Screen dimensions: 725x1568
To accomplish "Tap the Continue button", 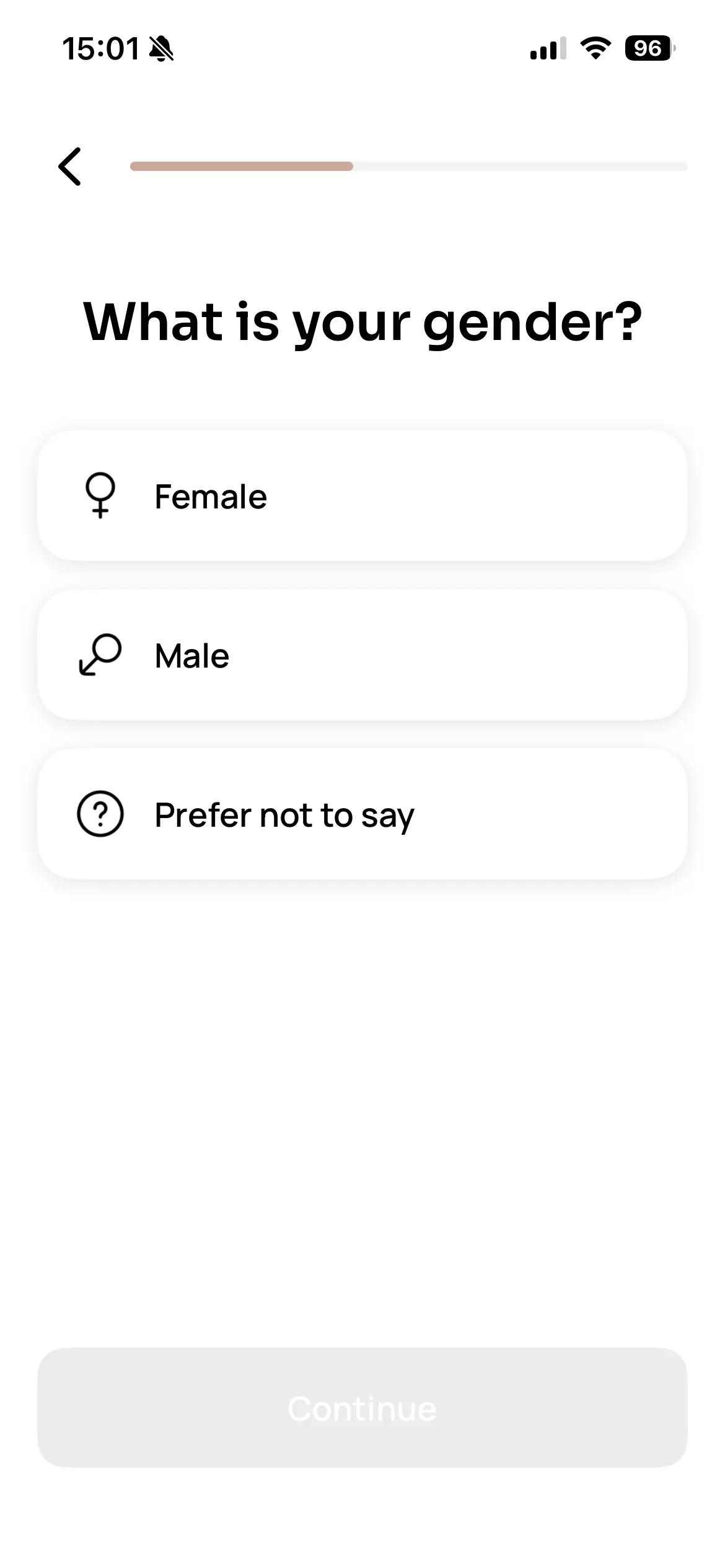I will (362, 1408).
